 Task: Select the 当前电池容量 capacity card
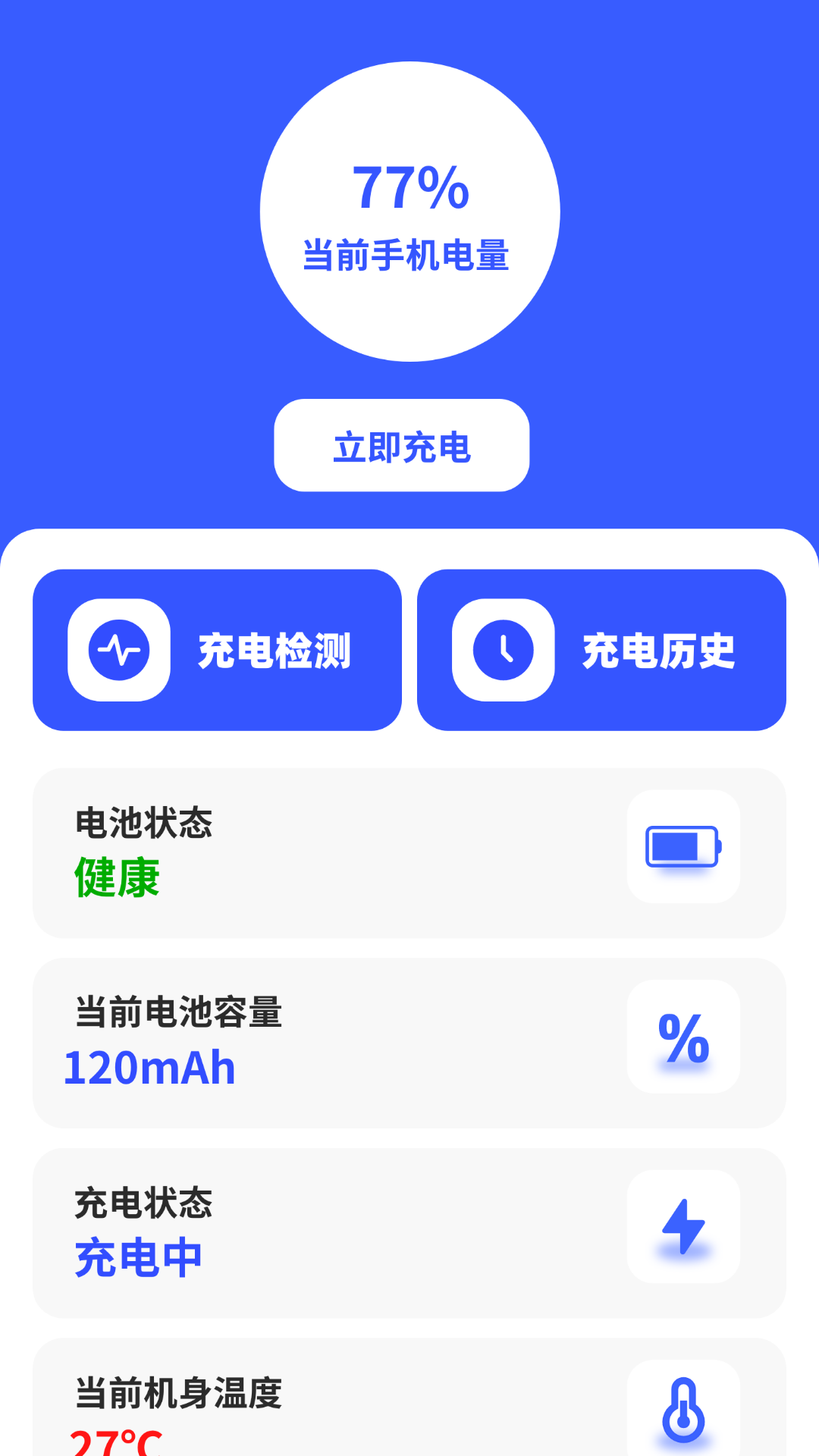409,1040
